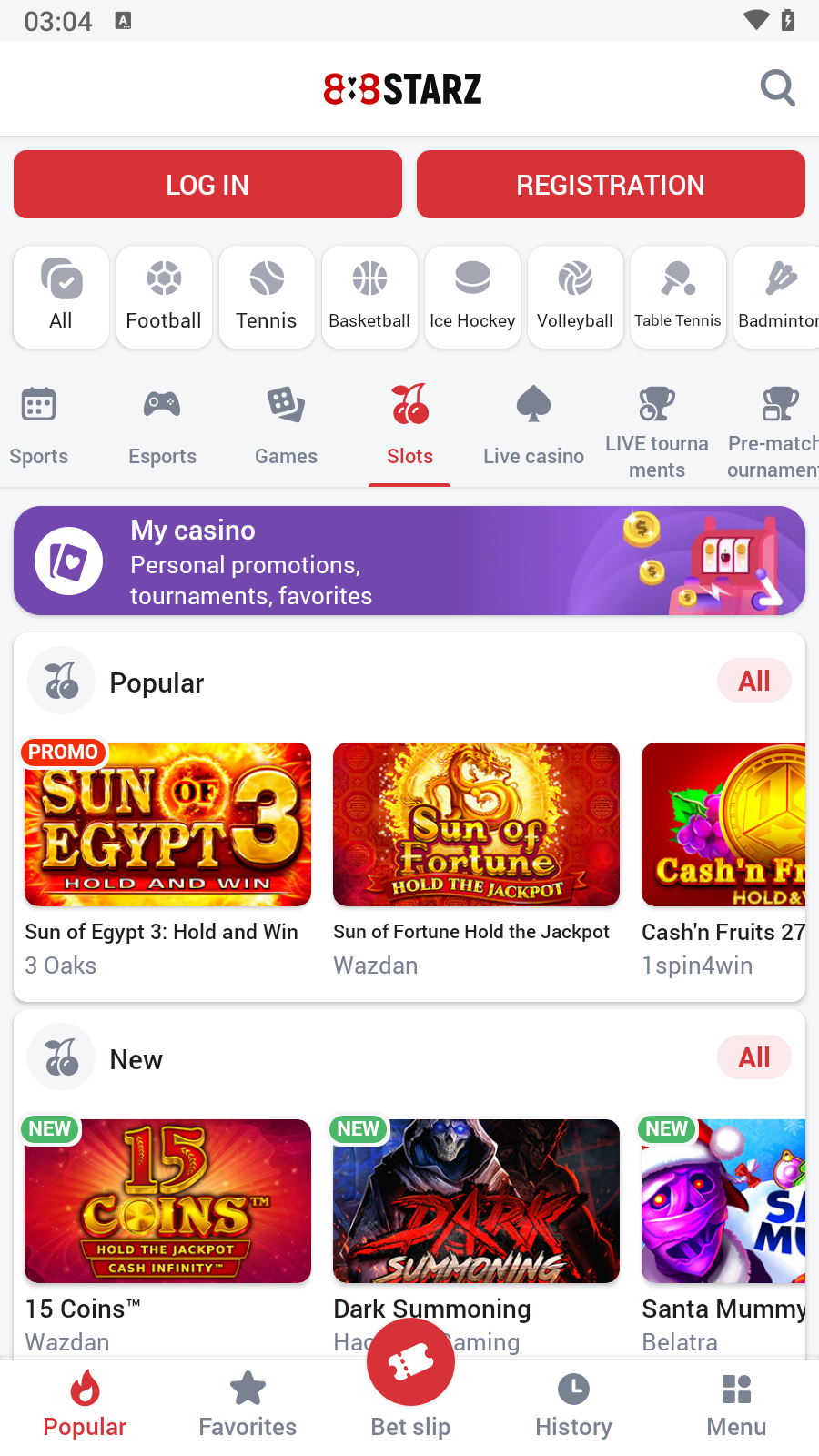Switch to the Sports section
The image size is (819, 1456).
39,425
